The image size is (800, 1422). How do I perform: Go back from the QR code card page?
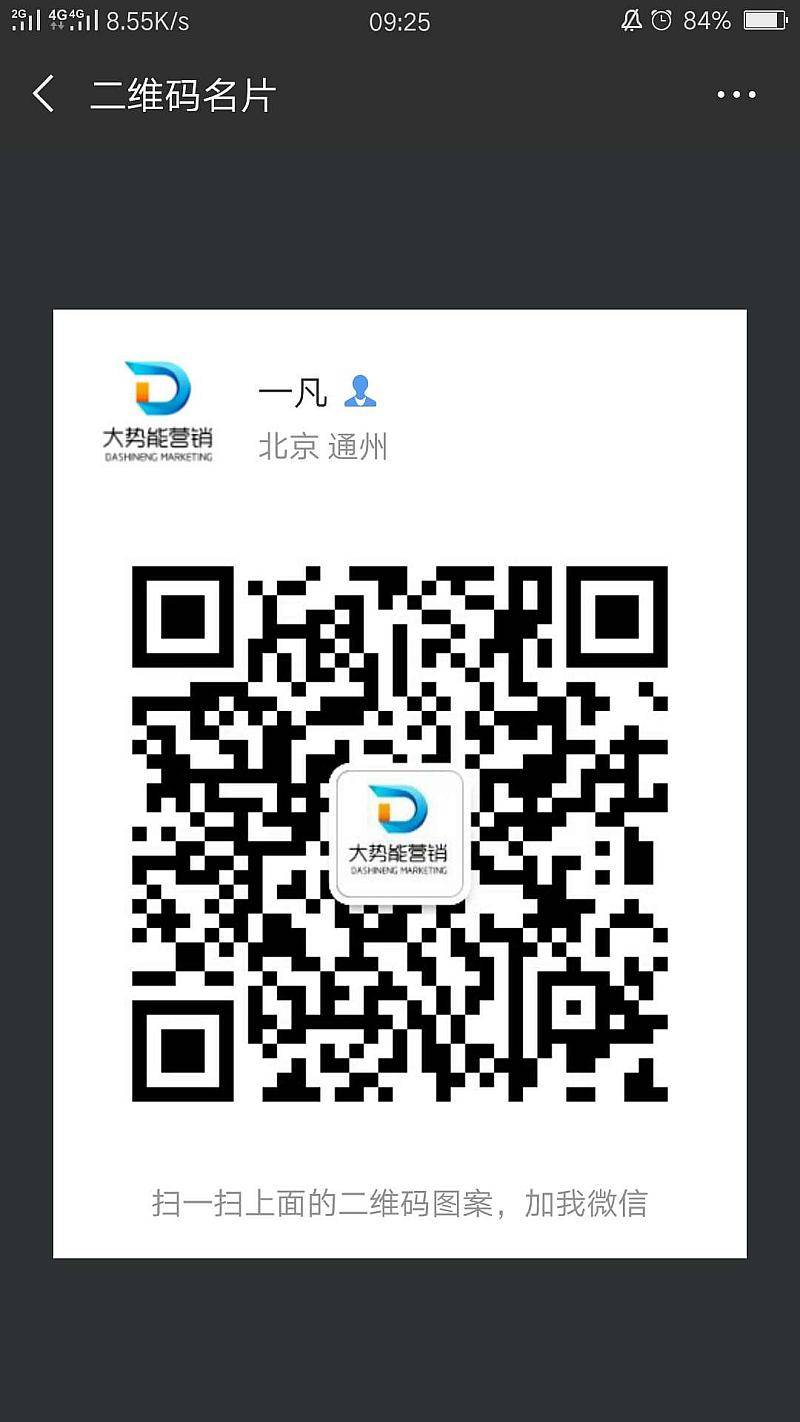pos(43,95)
